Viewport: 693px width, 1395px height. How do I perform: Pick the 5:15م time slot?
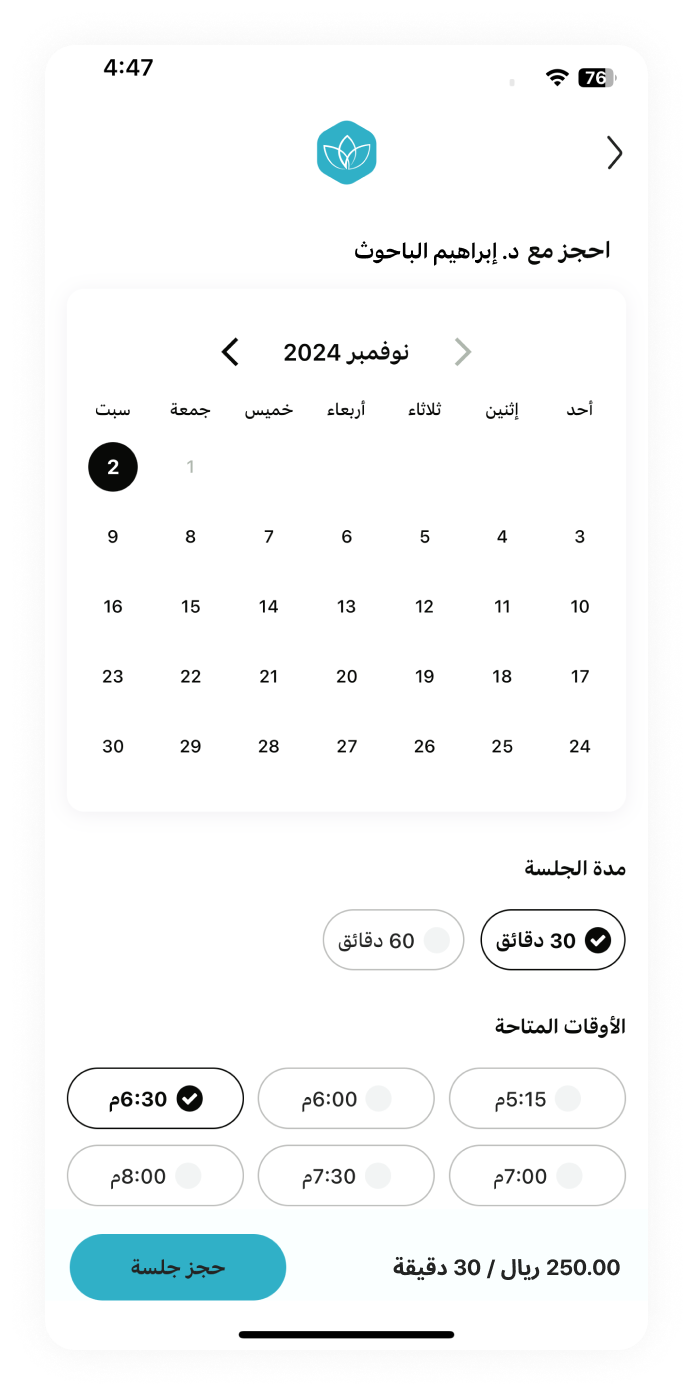point(537,1099)
